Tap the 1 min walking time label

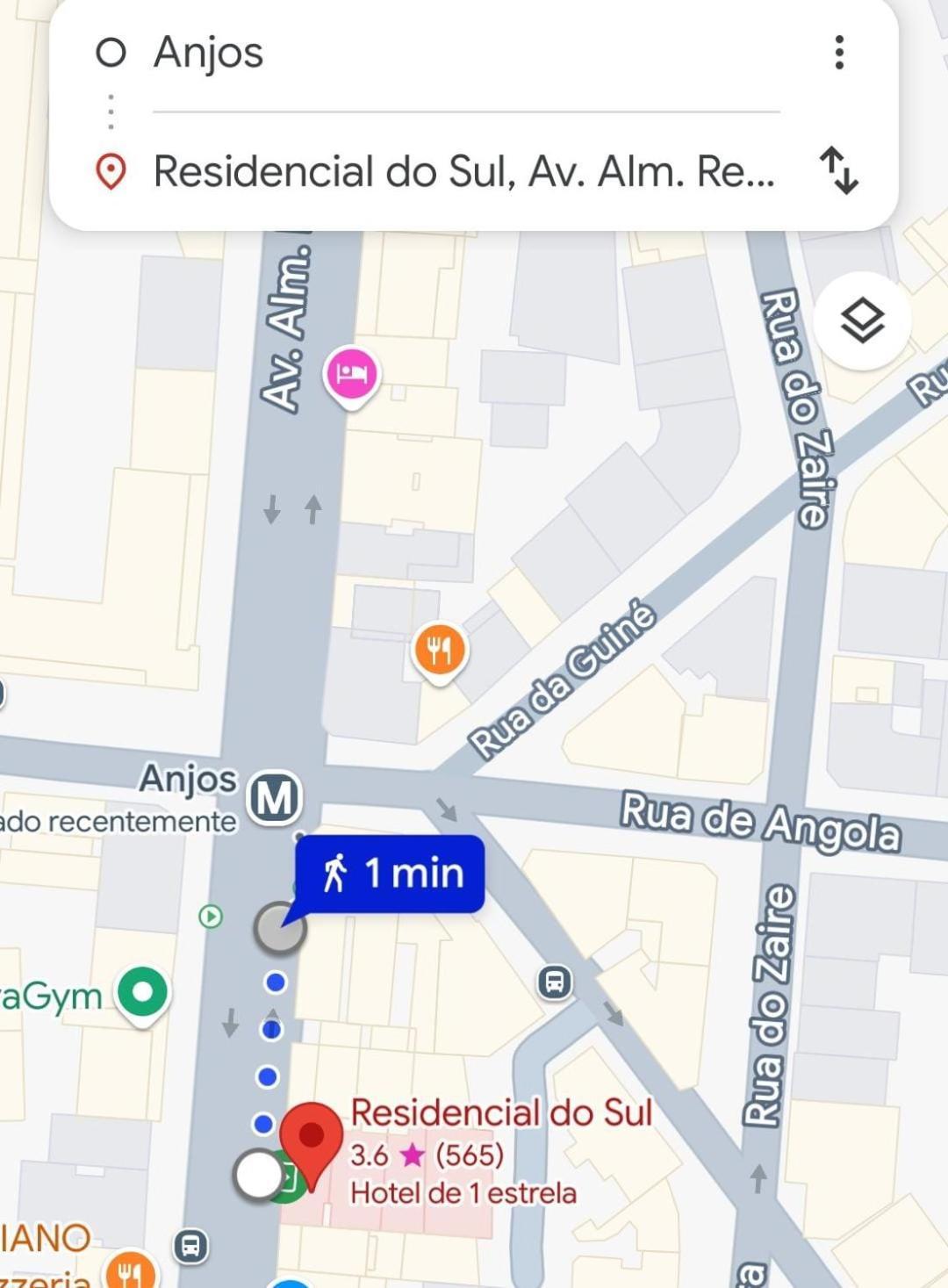tap(391, 874)
